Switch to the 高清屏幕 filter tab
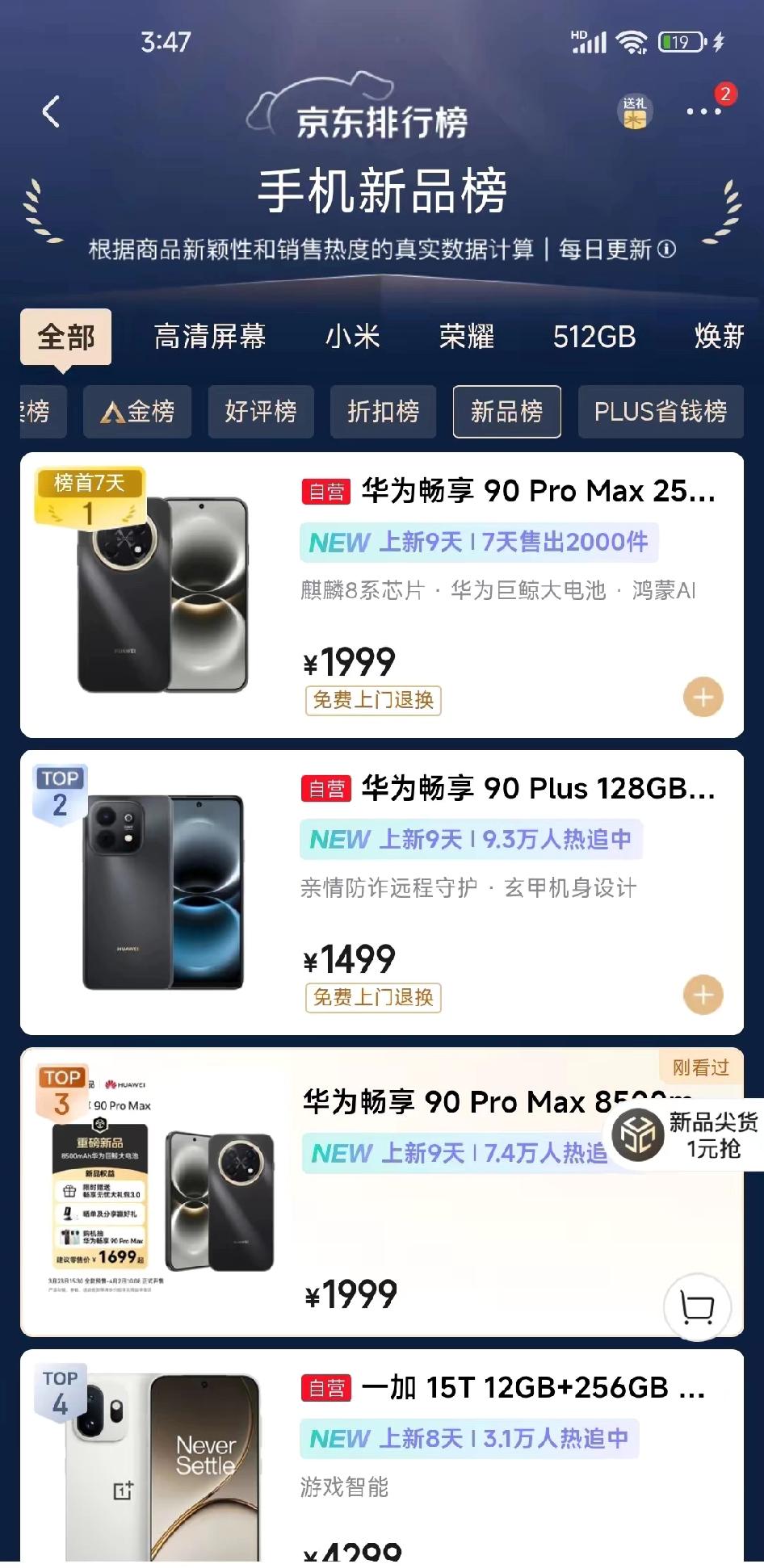This screenshot has height=1568, width=764. [211, 337]
